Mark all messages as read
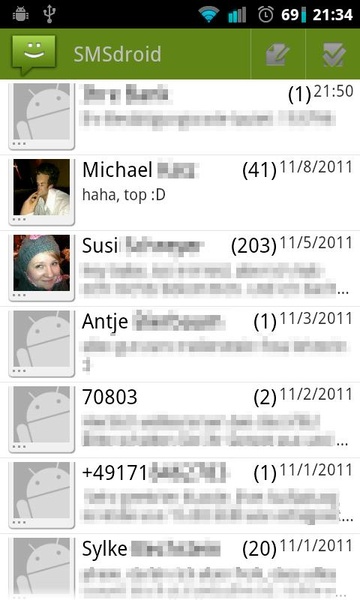The image size is (360, 600). 333,54
